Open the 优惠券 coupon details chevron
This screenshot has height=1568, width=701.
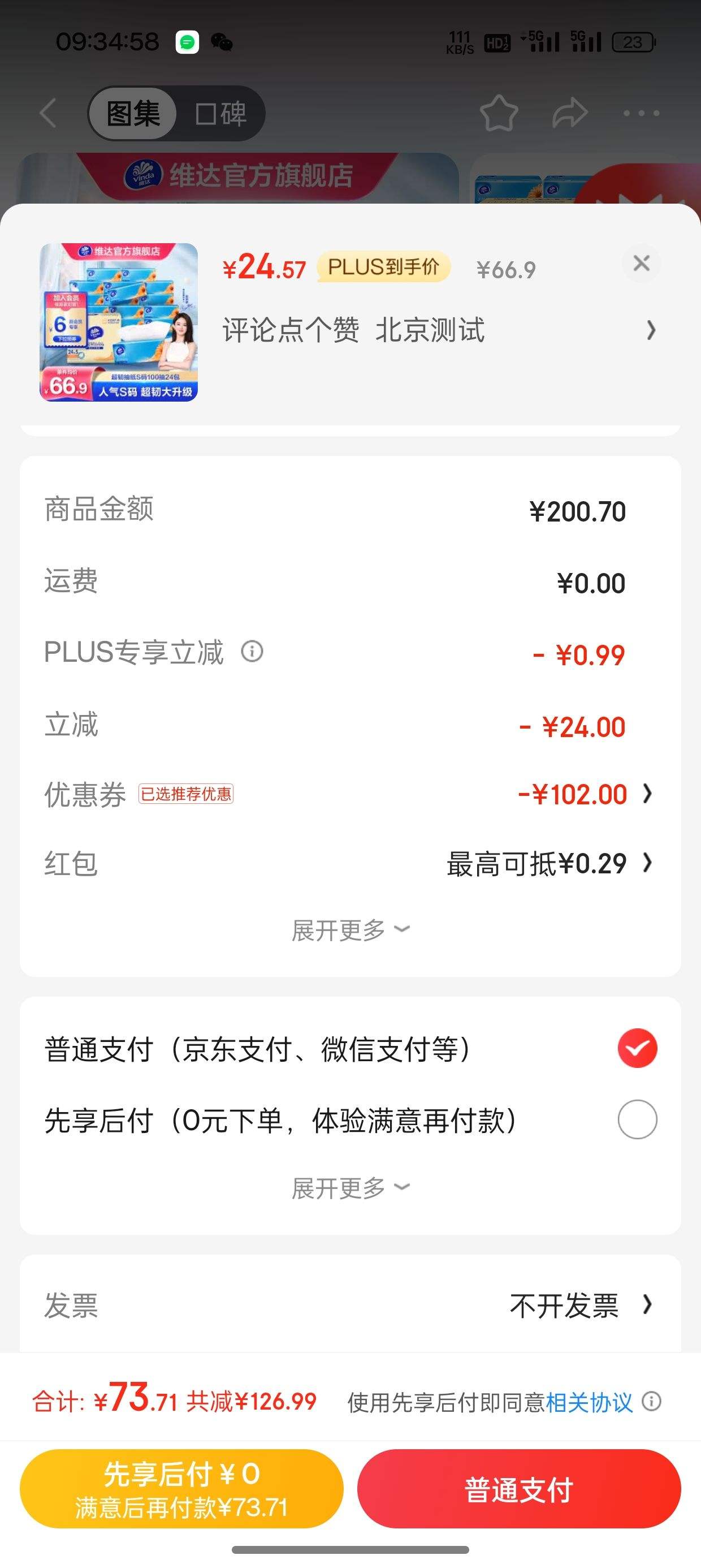tap(647, 793)
